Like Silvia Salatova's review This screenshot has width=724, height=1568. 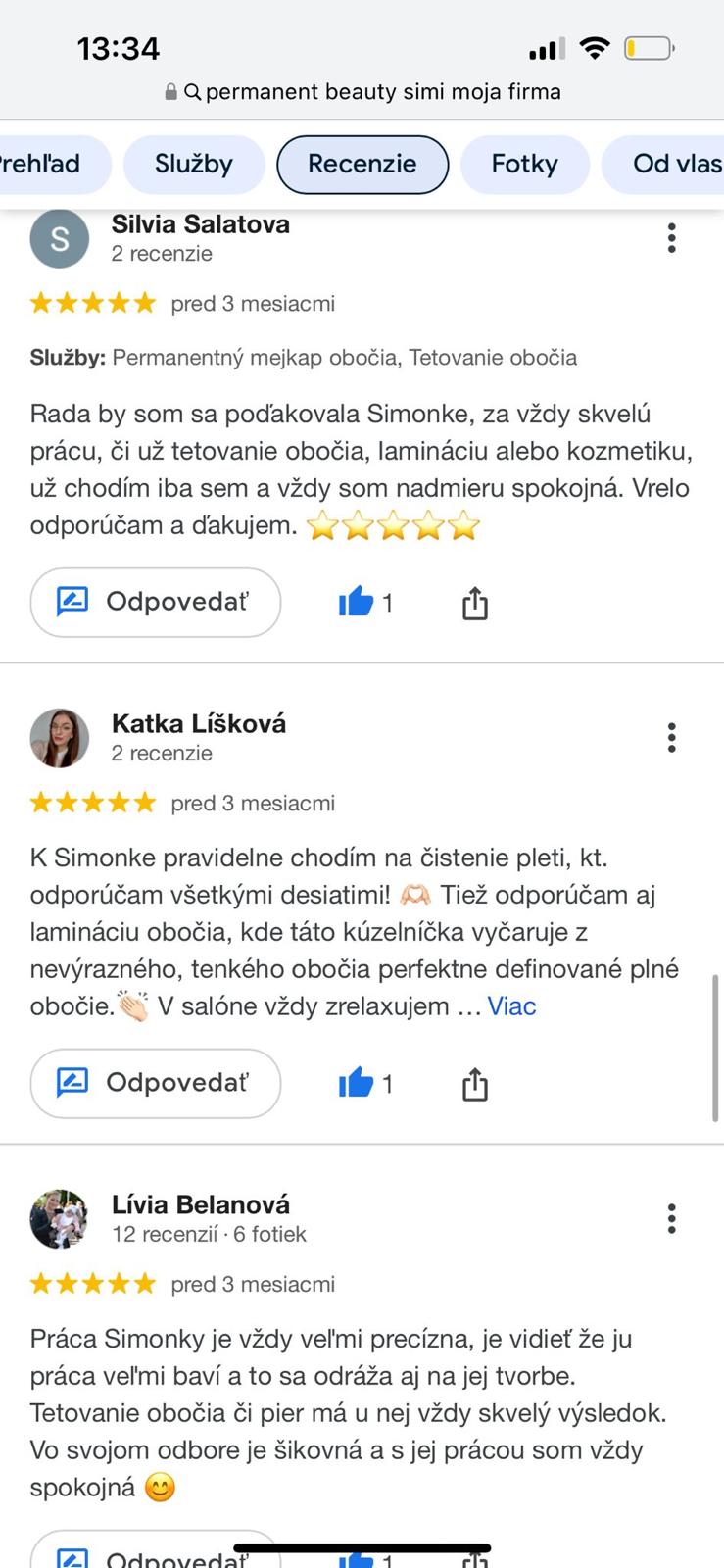357,602
